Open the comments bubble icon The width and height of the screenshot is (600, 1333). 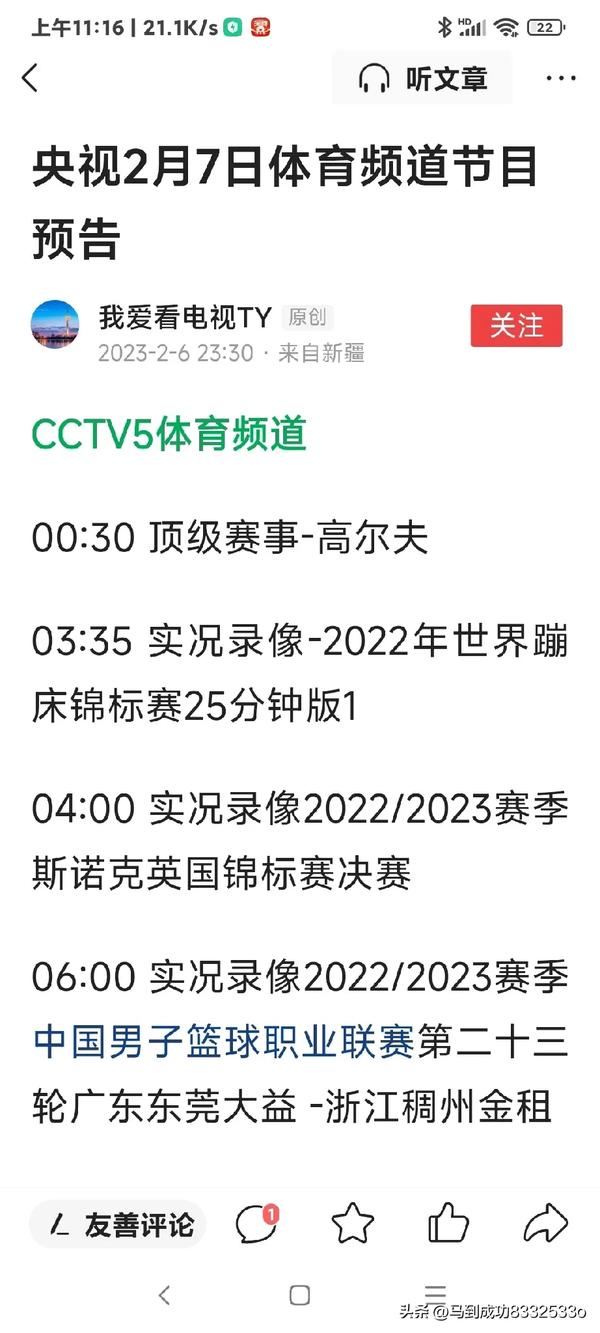pyautogui.click(x=256, y=1223)
